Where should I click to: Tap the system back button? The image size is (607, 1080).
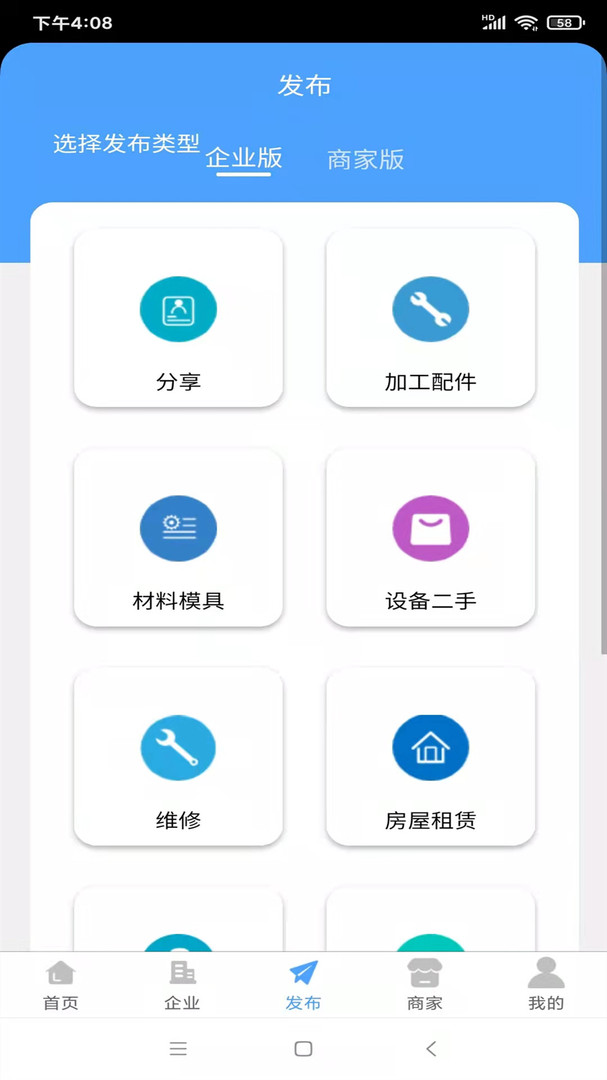tap(431, 1048)
